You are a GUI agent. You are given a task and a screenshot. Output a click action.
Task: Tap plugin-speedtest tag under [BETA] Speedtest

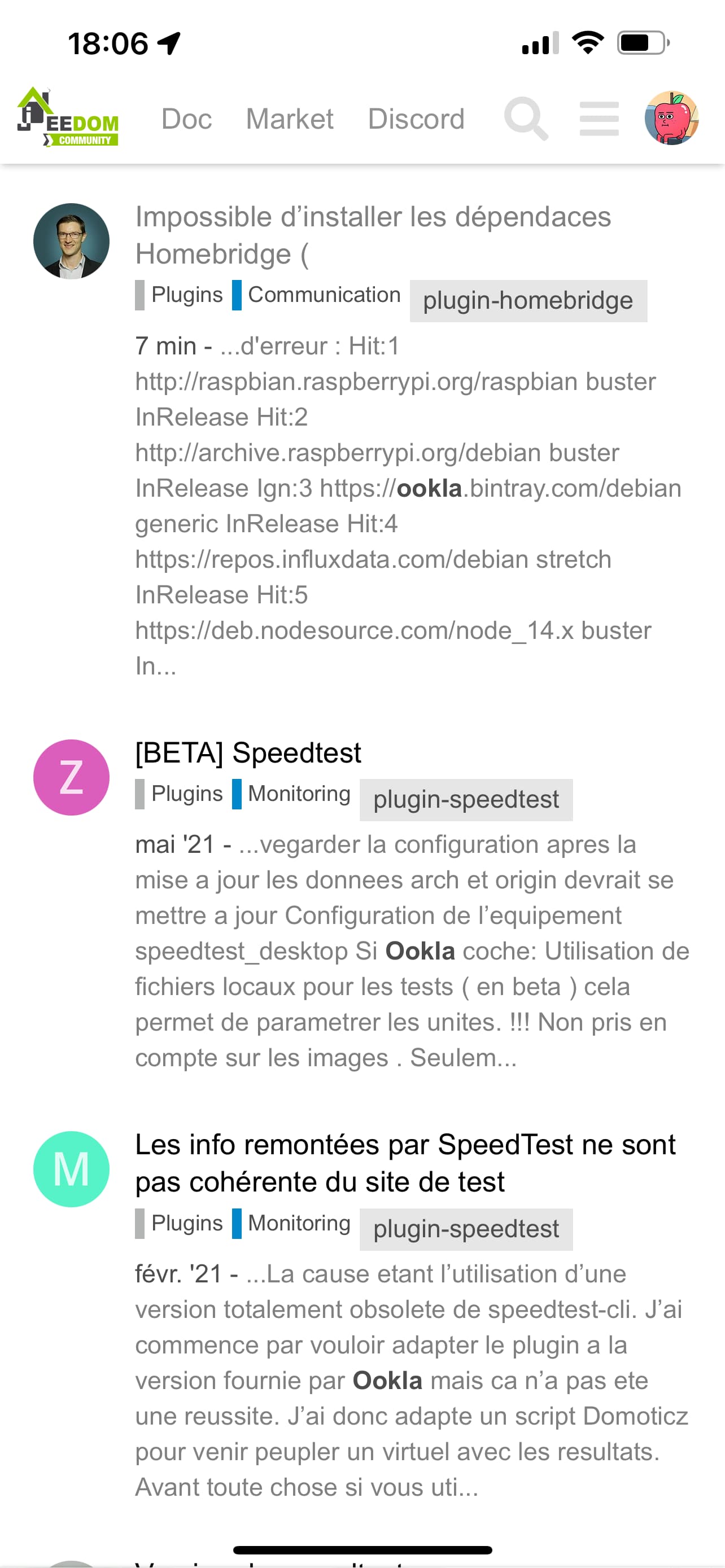click(x=466, y=800)
